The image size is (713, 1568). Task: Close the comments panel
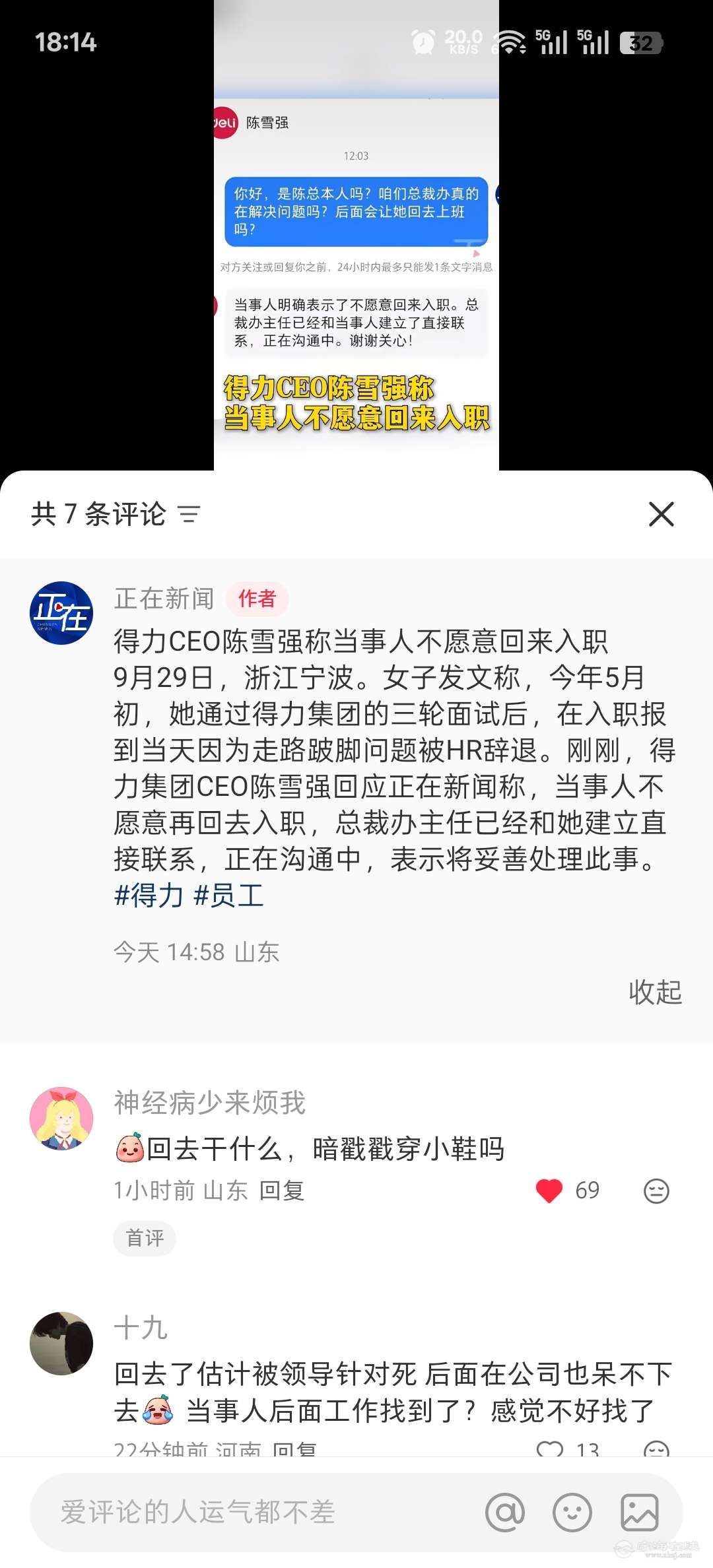click(x=661, y=515)
